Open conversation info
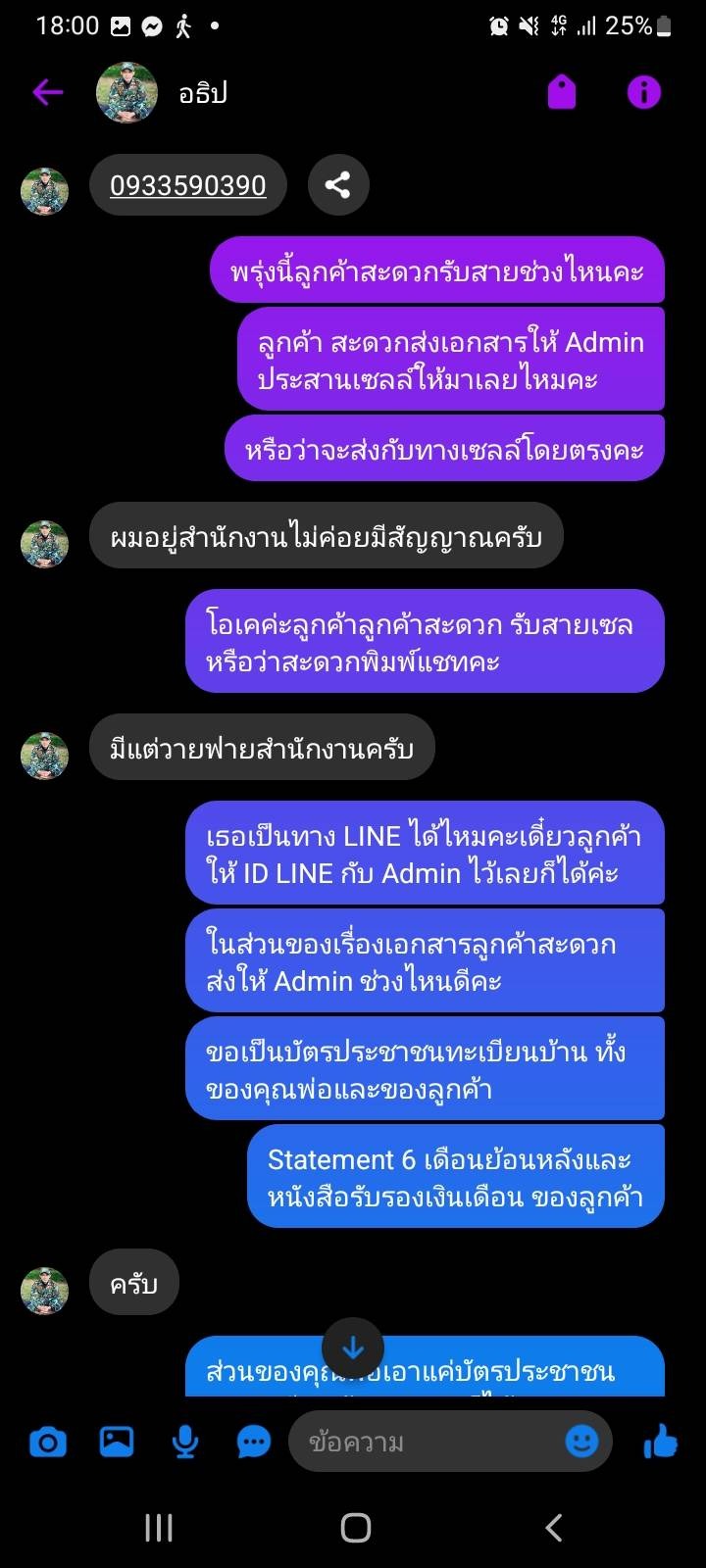Viewport: 706px width, 1568px height. pos(643,93)
